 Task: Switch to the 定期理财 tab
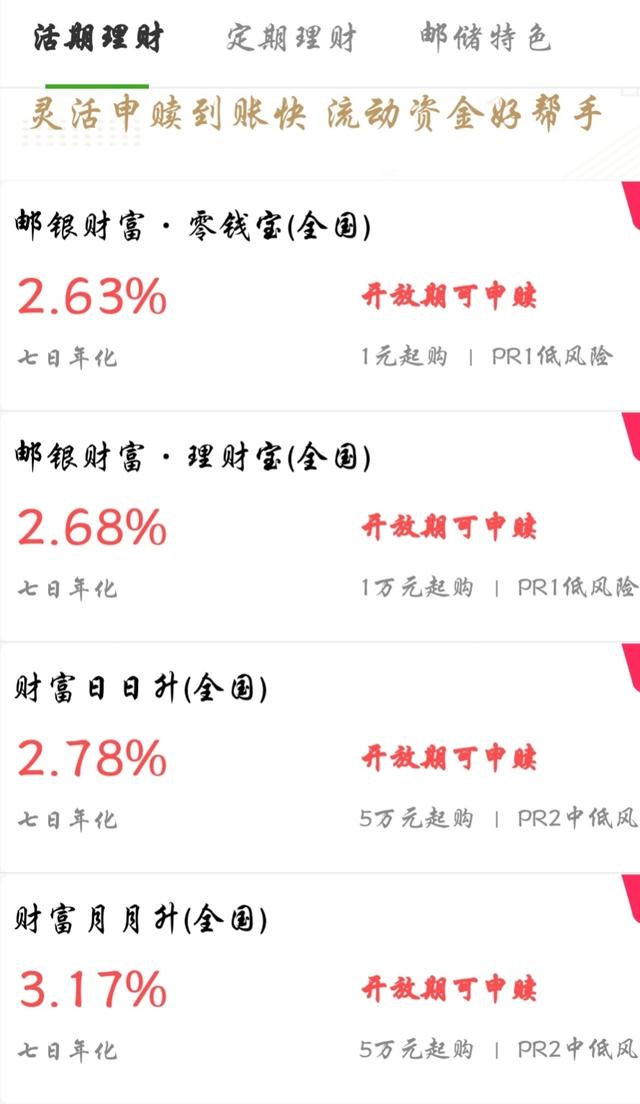pos(291,38)
